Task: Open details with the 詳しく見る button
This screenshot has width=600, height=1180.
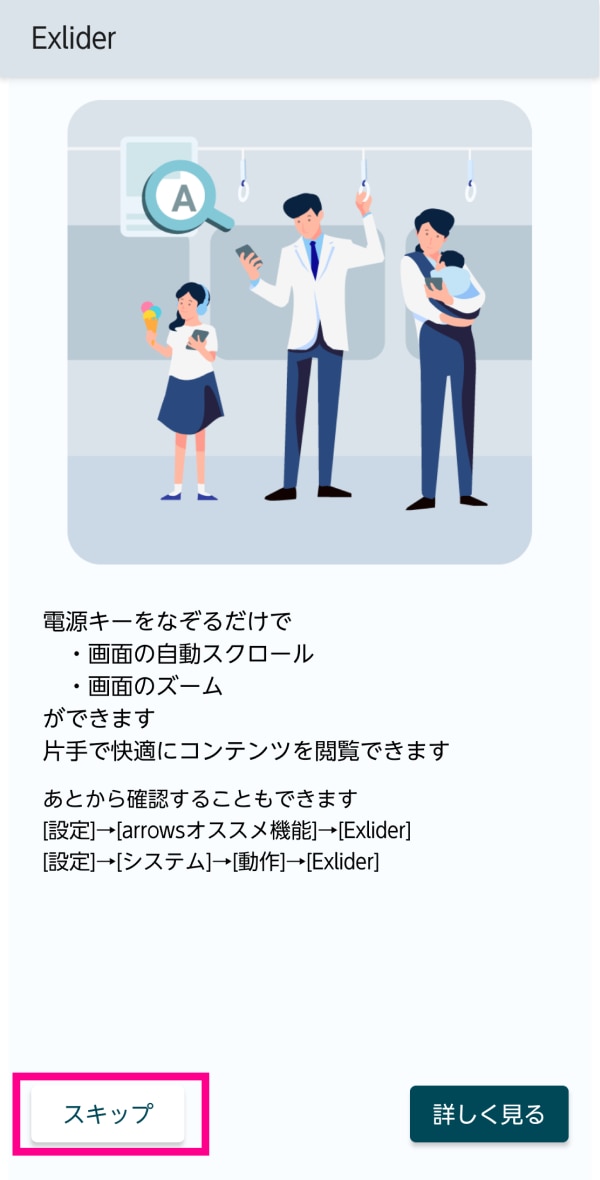Action: pyautogui.click(x=489, y=1113)
